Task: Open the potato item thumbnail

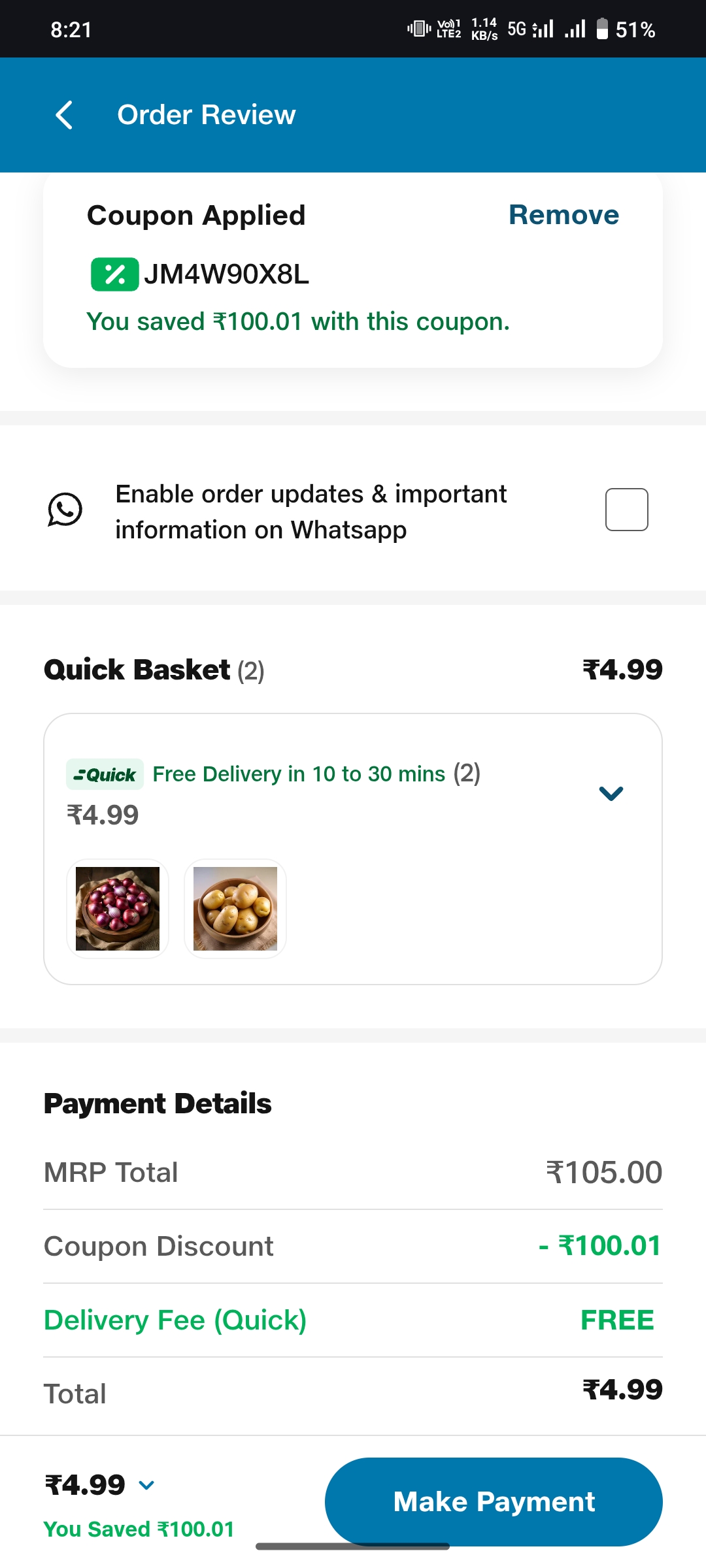Action: (x=235, y=908)
